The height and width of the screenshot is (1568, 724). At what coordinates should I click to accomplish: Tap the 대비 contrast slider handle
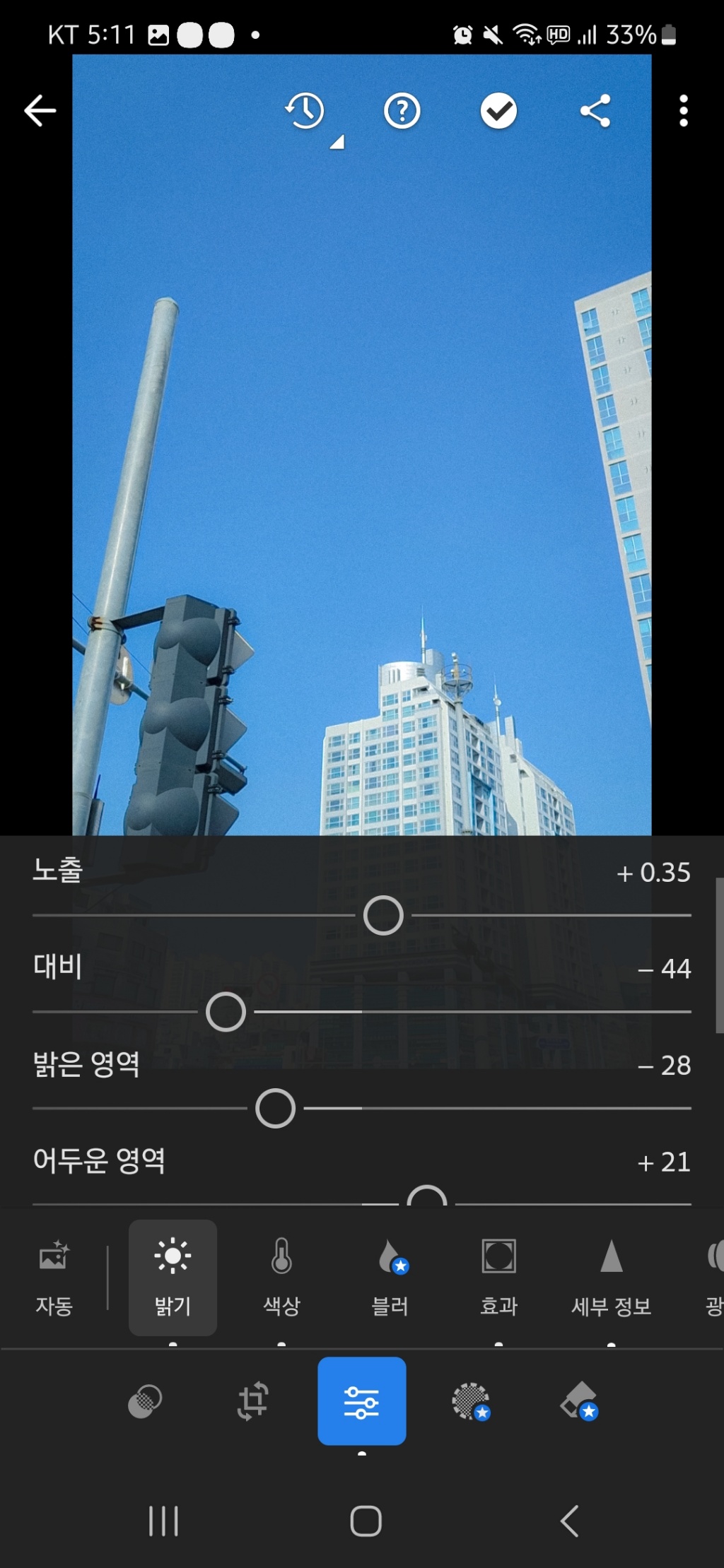tap(226, 1012)
